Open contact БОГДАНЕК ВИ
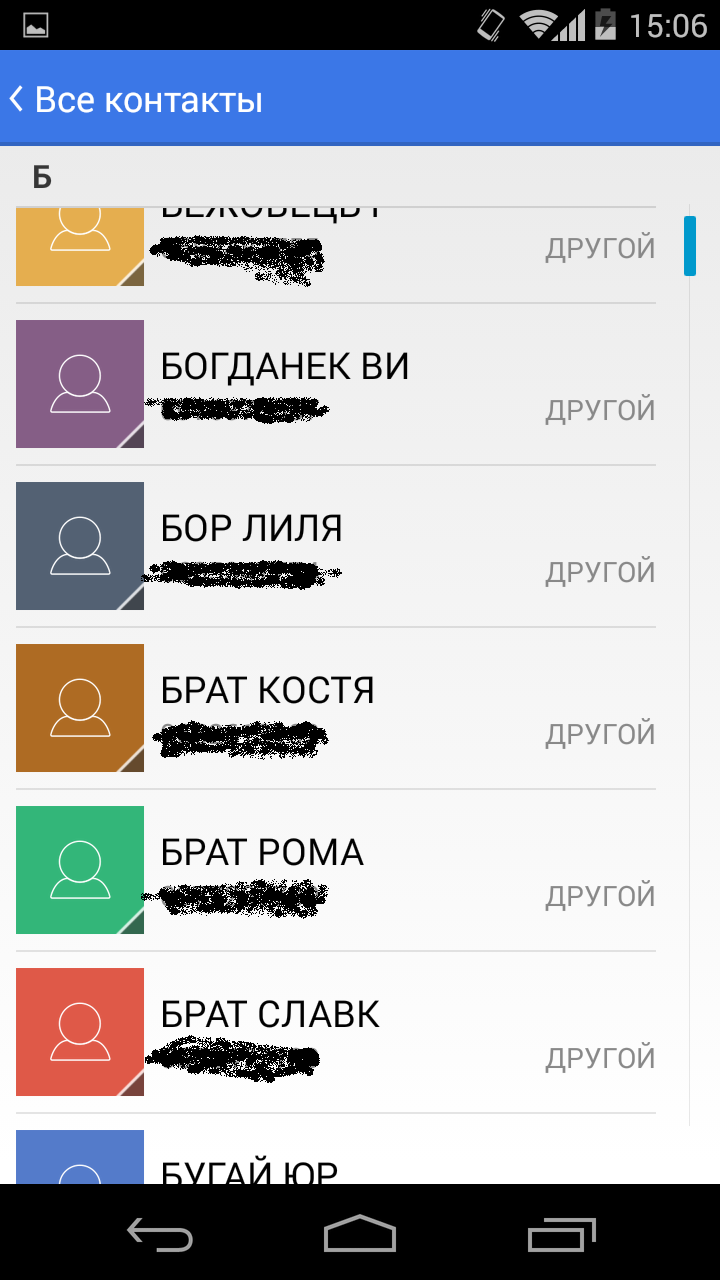The width and height of the screenshot is (720, 1280). 336,384
